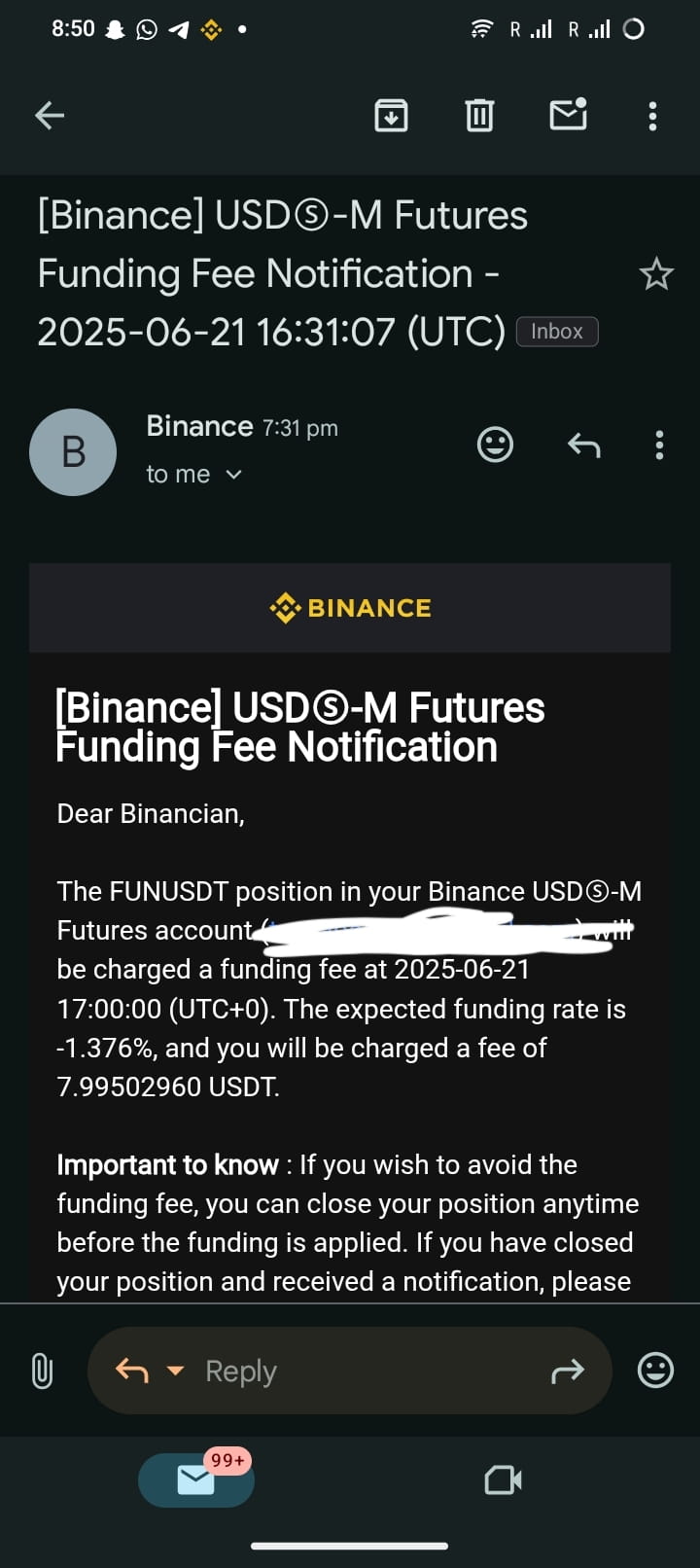The width and height of the screenshot is (700, 1568).
Task: Switch to the Mail tab
Action: point(196,1480)
